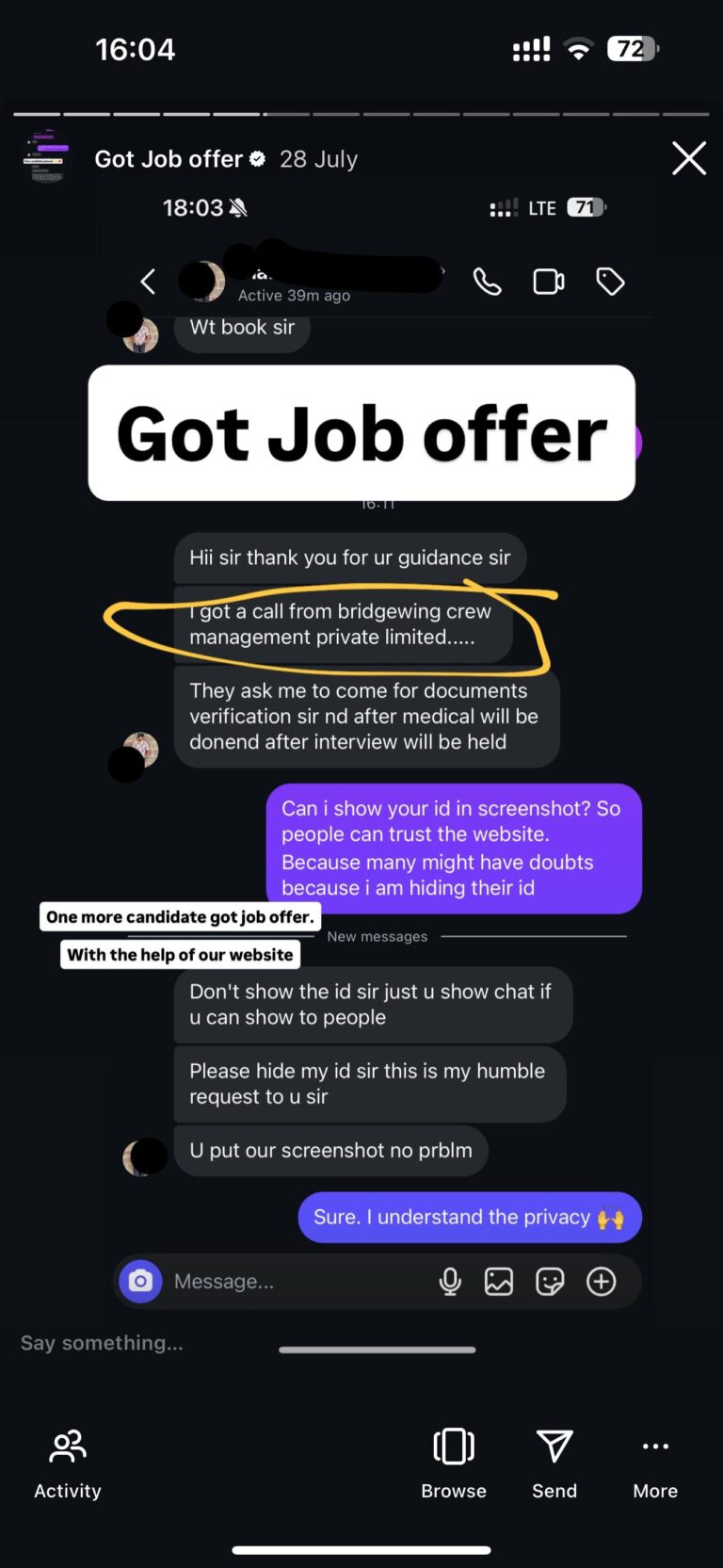Open the story Activity viewers

(68, 1463)
